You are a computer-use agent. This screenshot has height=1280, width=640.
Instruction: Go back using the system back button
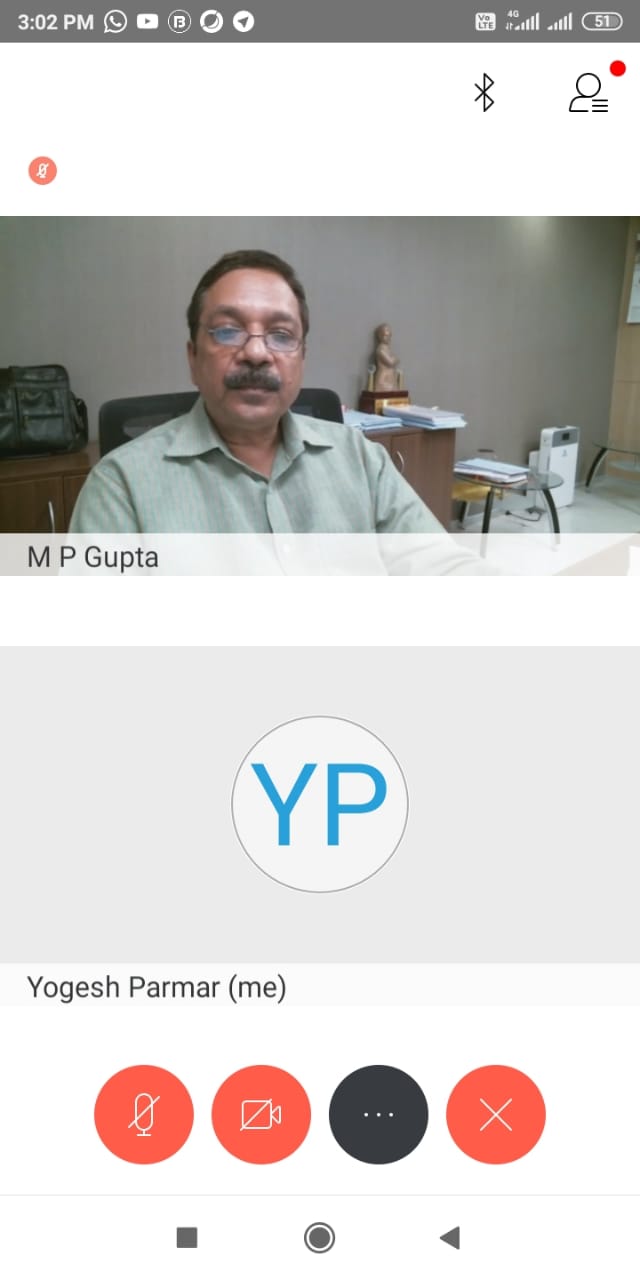450,1238
